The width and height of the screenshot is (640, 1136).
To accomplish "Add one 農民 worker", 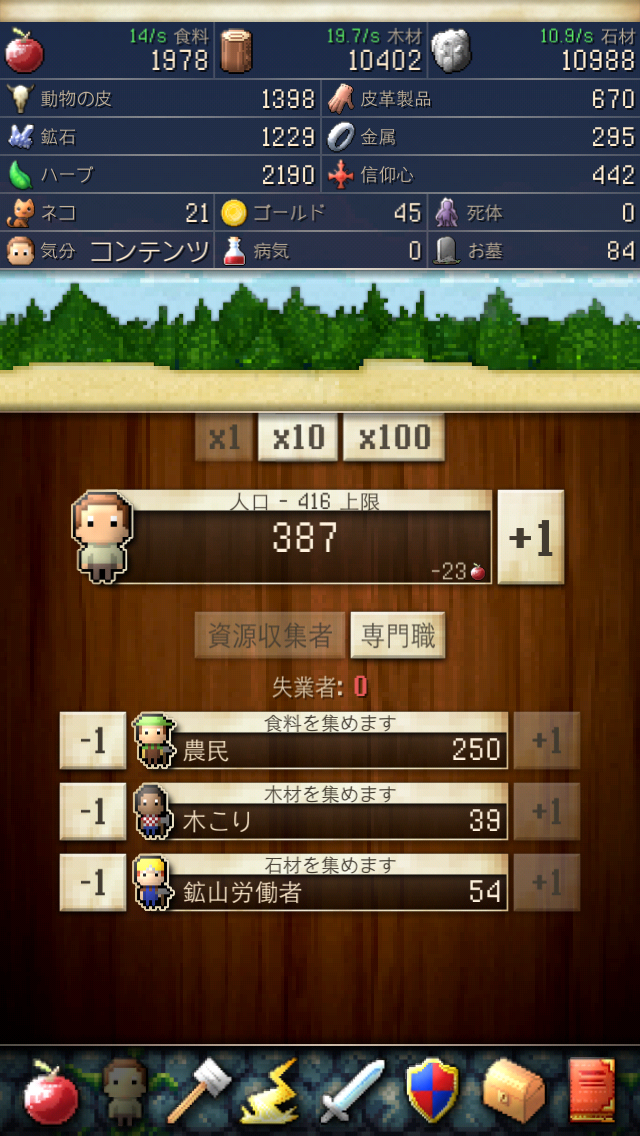I will coord(546,741).
